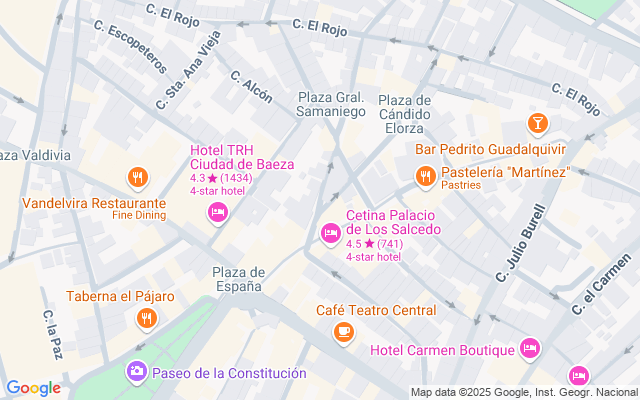Tap the Taberna el Pájaro restaurant pin

(x=146, y=319)
